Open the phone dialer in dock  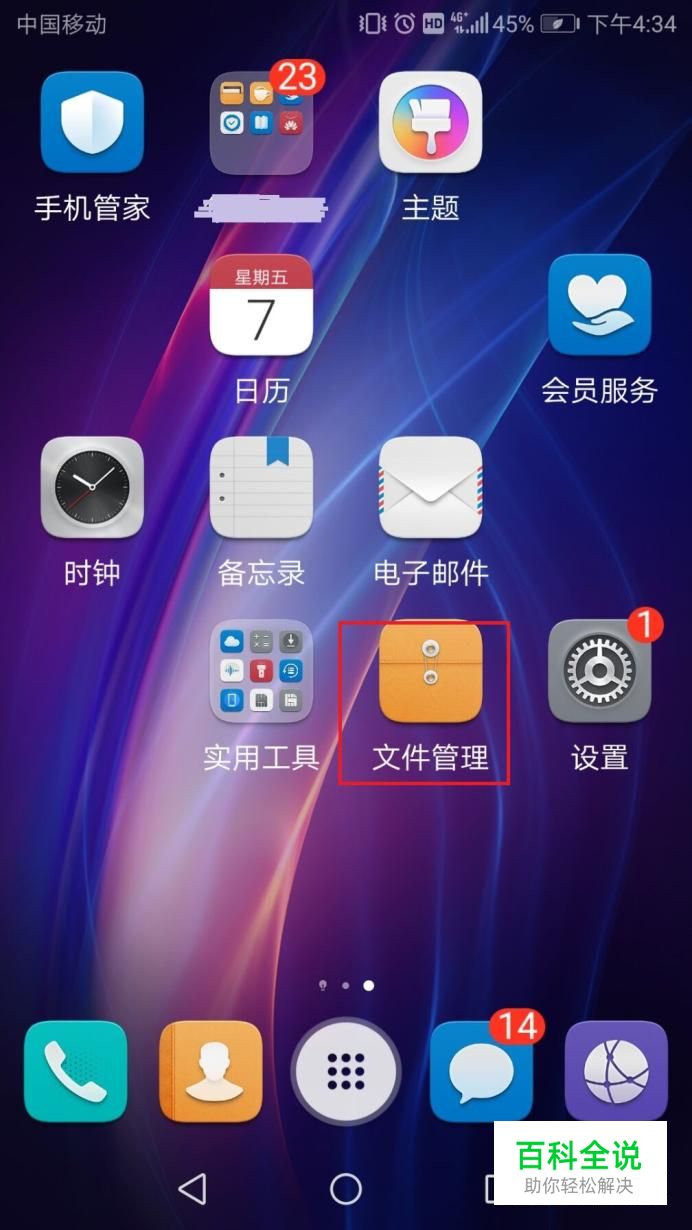76,1071
